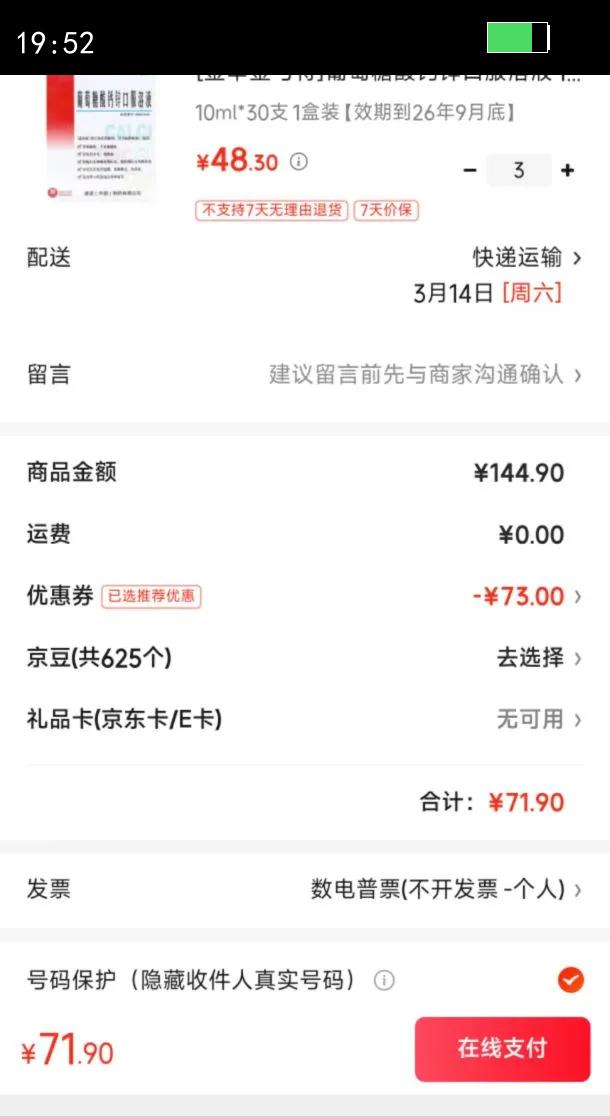
Task: Open the 发票 invoice settings
Action: point(445,889)
